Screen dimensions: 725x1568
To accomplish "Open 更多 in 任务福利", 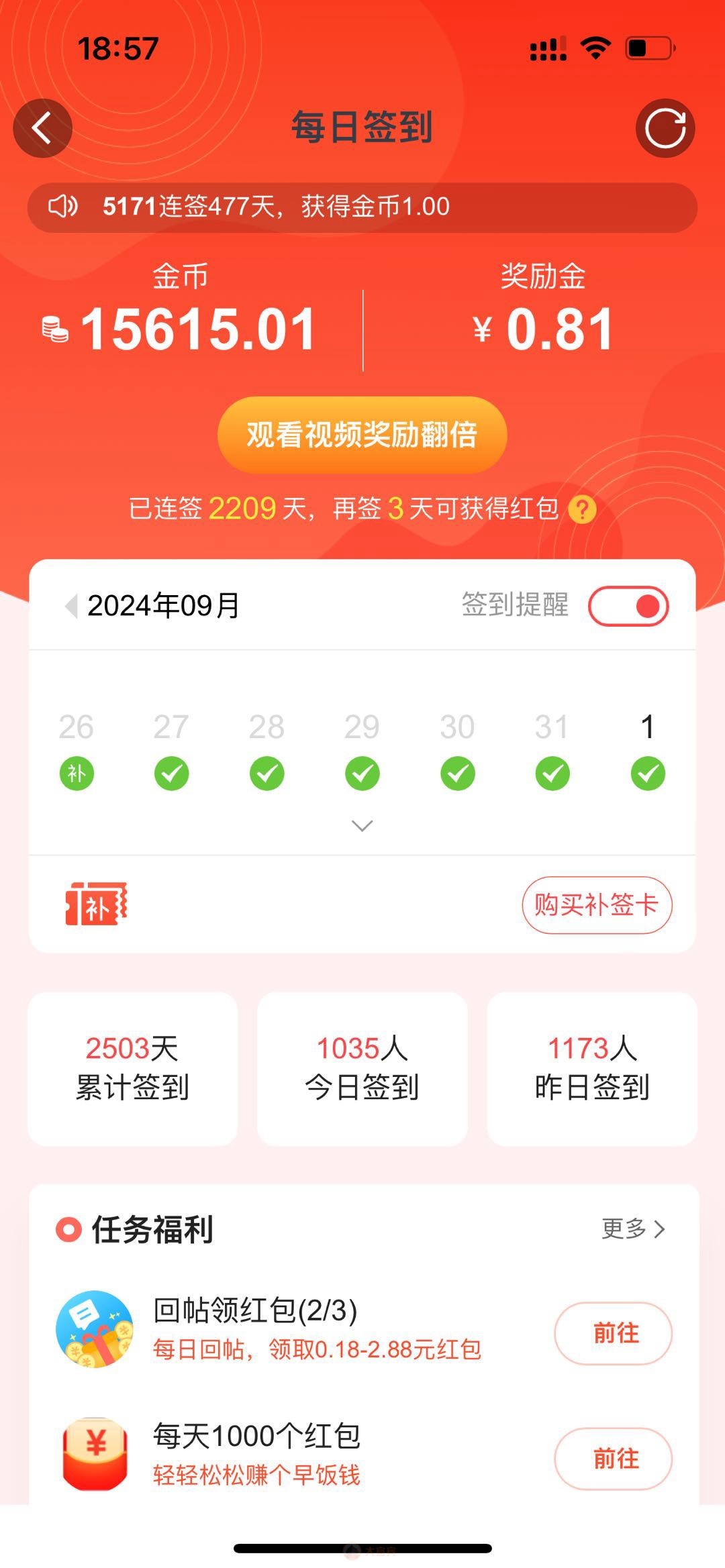I will (633, 1229).
